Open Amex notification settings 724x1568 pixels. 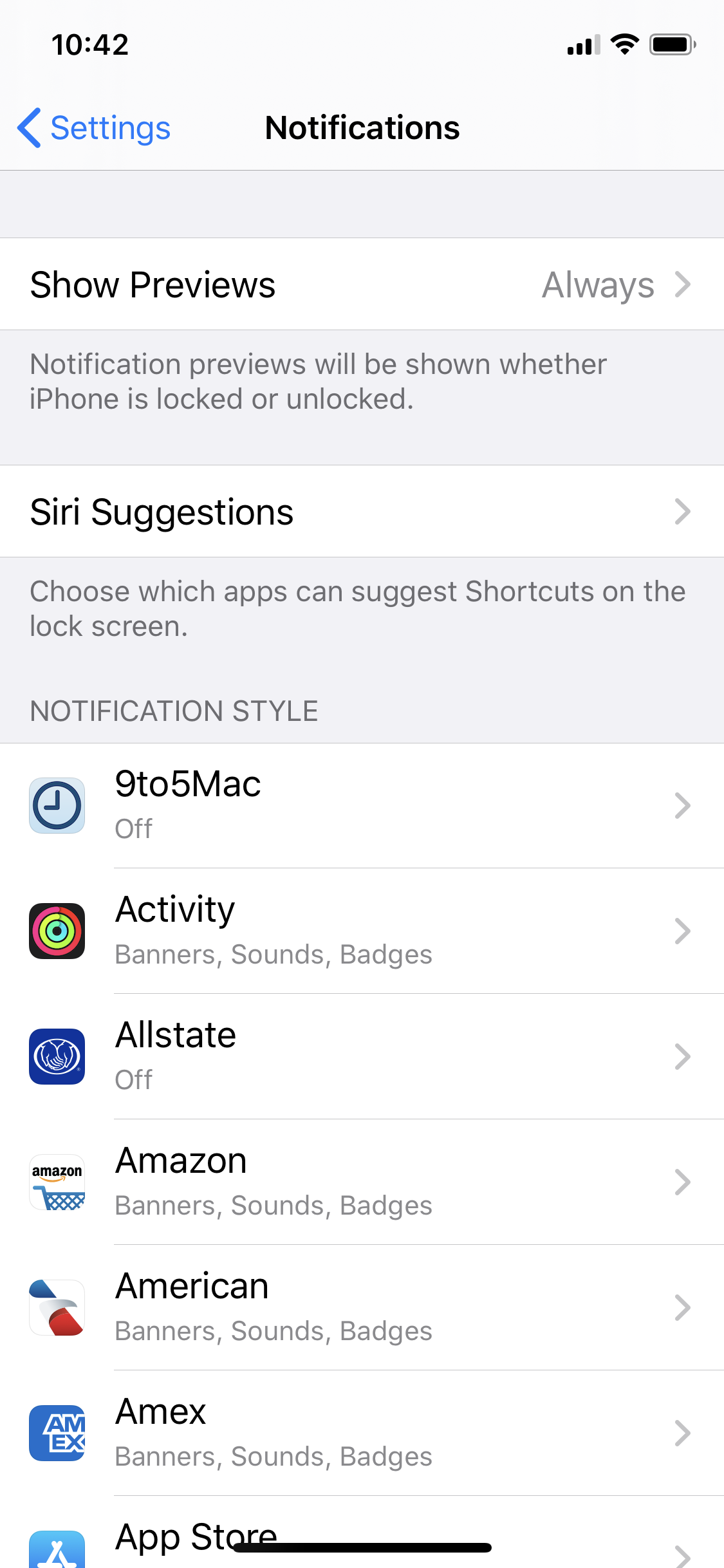362,1433
